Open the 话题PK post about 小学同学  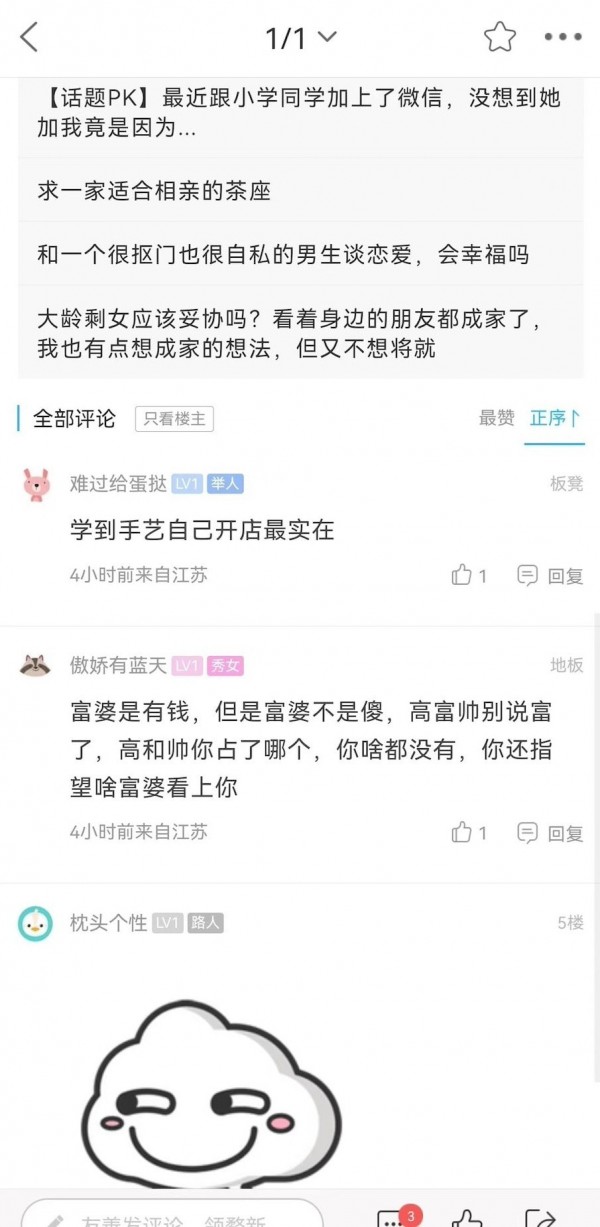pyautogui.click(x=300, y=113)
